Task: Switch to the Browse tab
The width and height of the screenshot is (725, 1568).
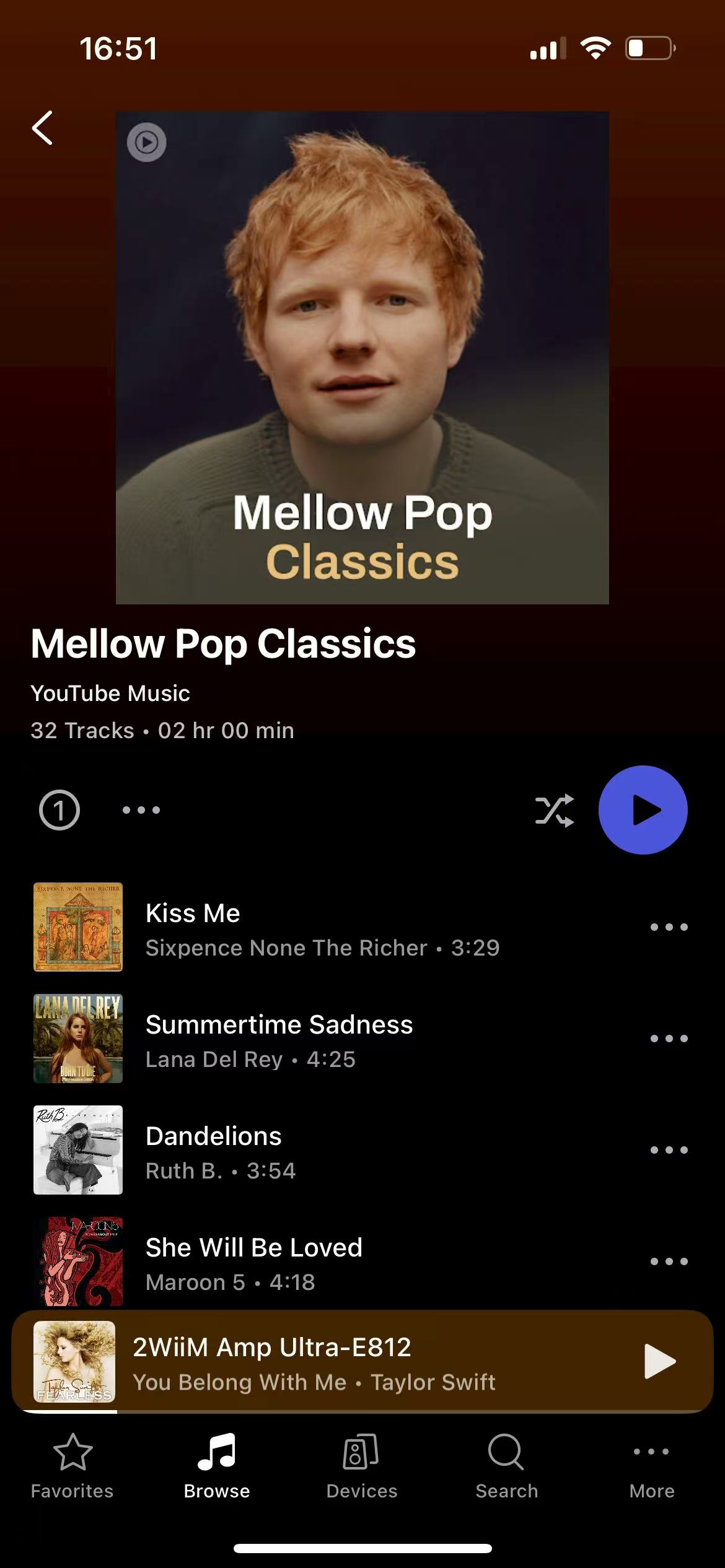Action: [217, 1465]
